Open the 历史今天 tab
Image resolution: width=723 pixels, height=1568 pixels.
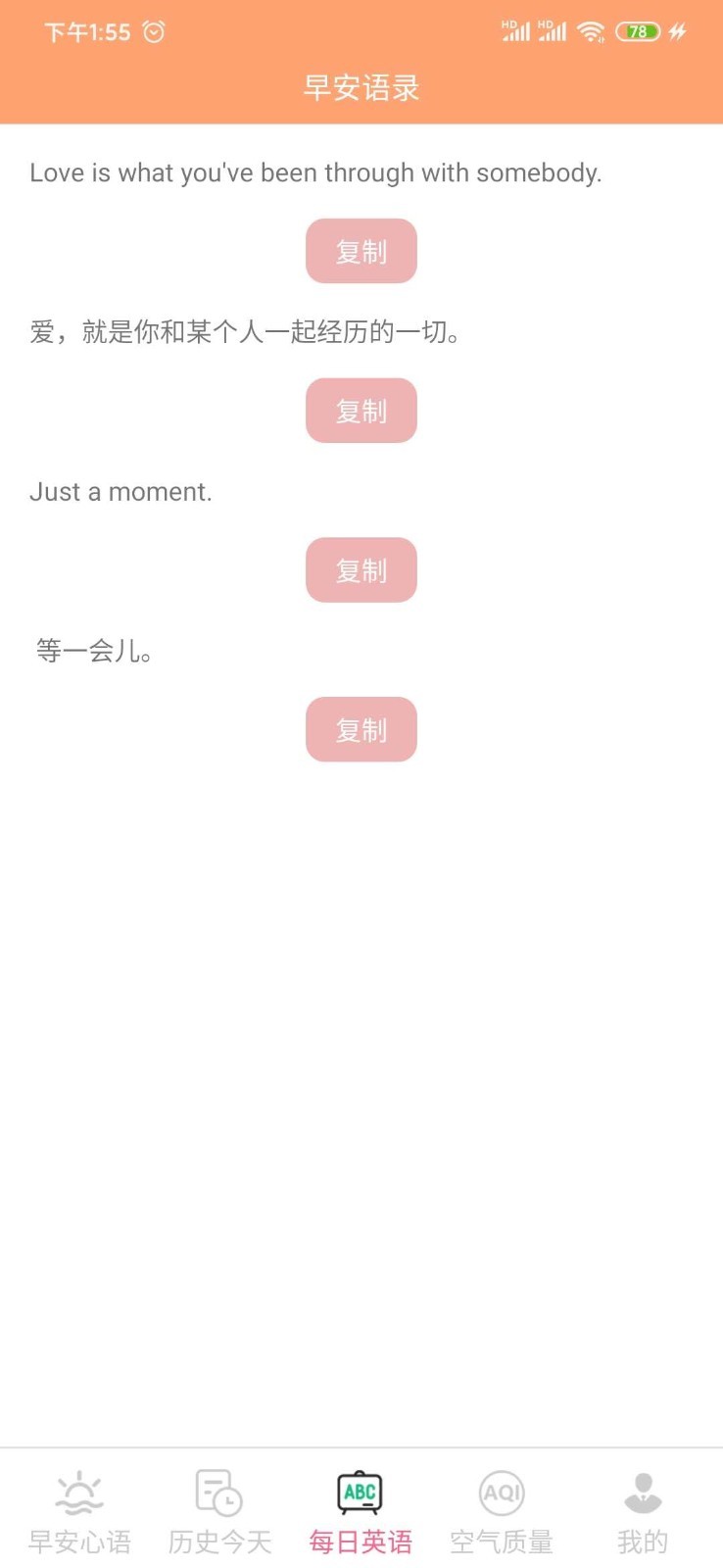coord(219,1512)
